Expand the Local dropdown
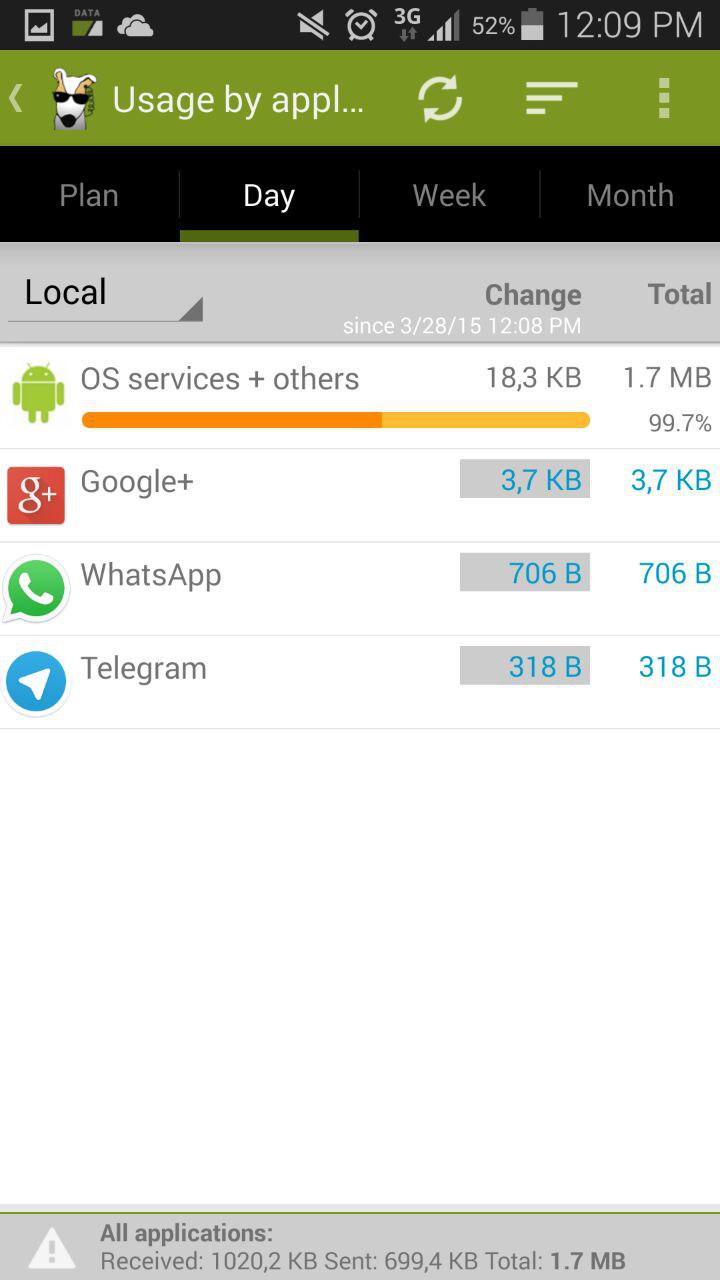Image resolution: width=720 pixels, height=1280 pixels. (x=105, y=294)
